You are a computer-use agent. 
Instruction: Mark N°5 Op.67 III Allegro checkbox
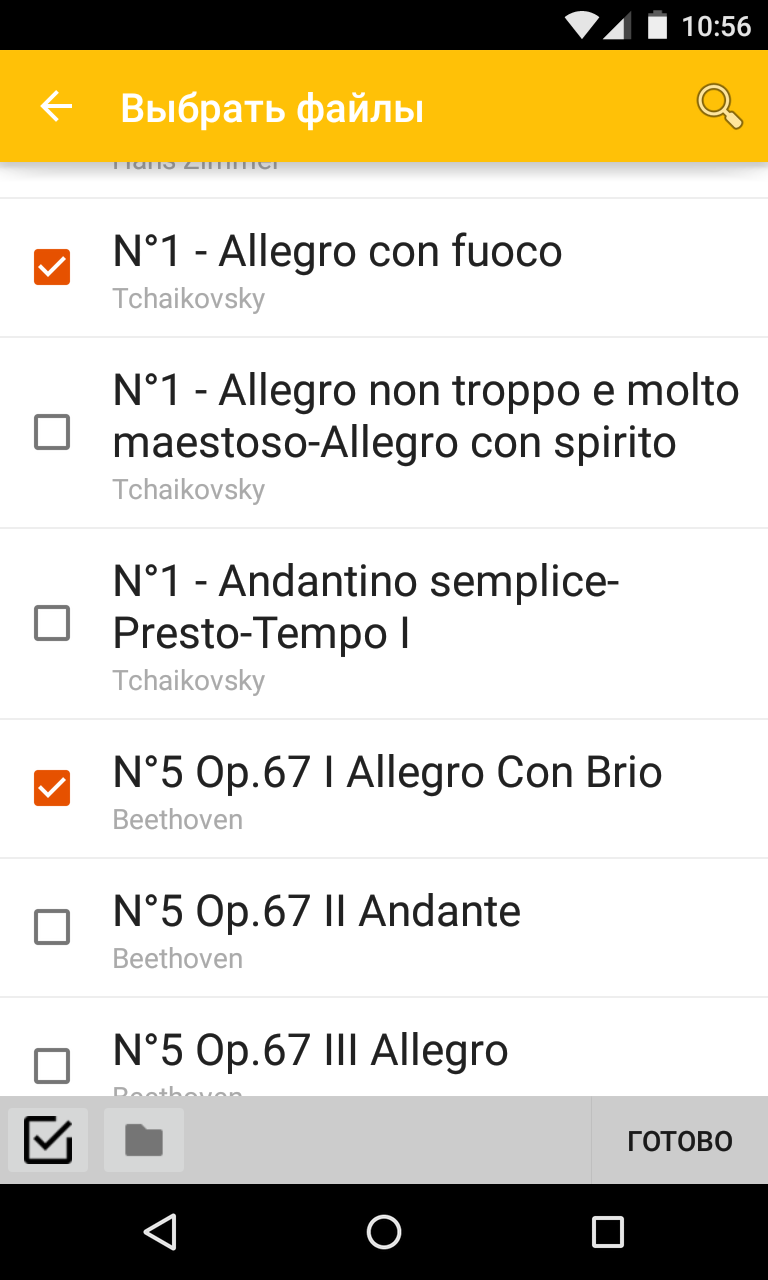[x=52, y=1066]
